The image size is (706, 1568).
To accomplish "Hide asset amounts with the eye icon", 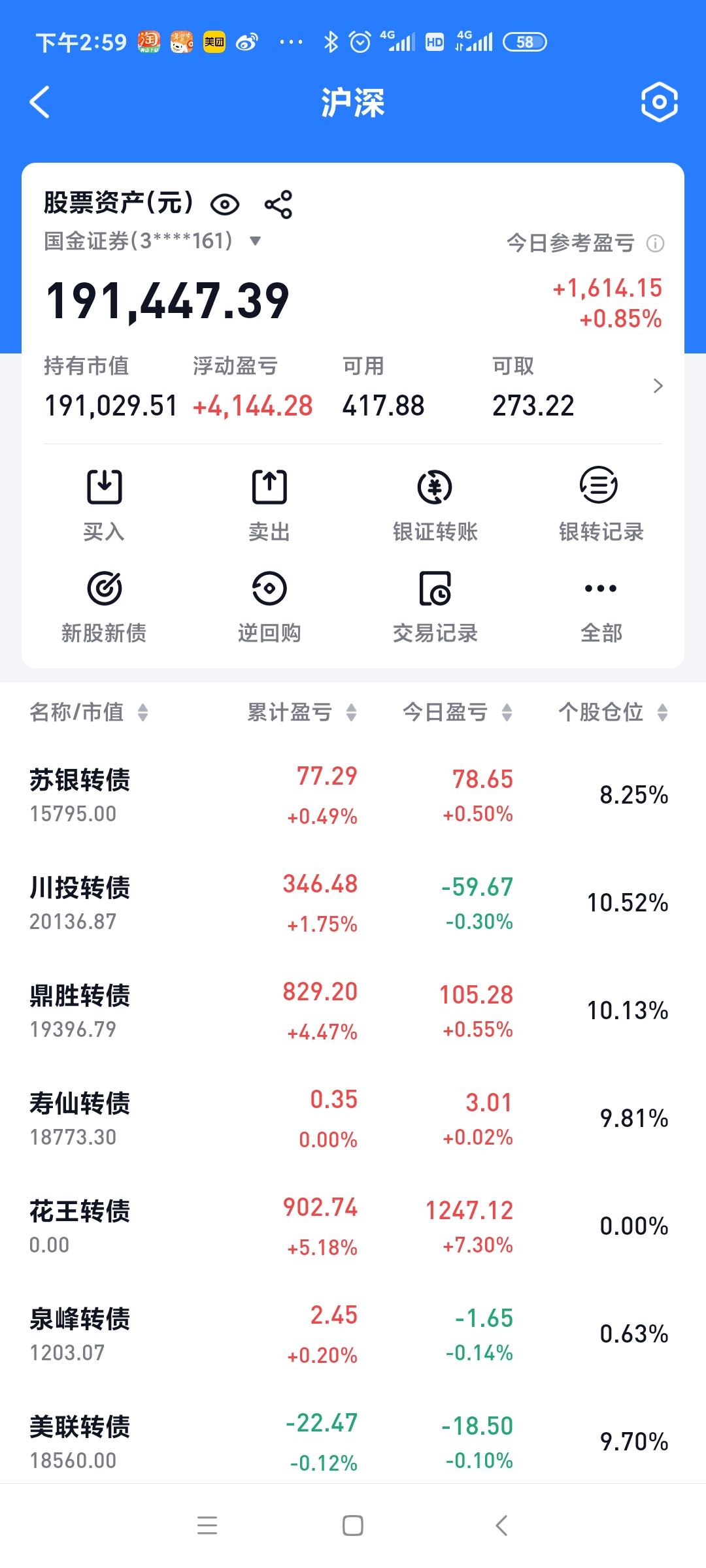I will click(225, 204).
